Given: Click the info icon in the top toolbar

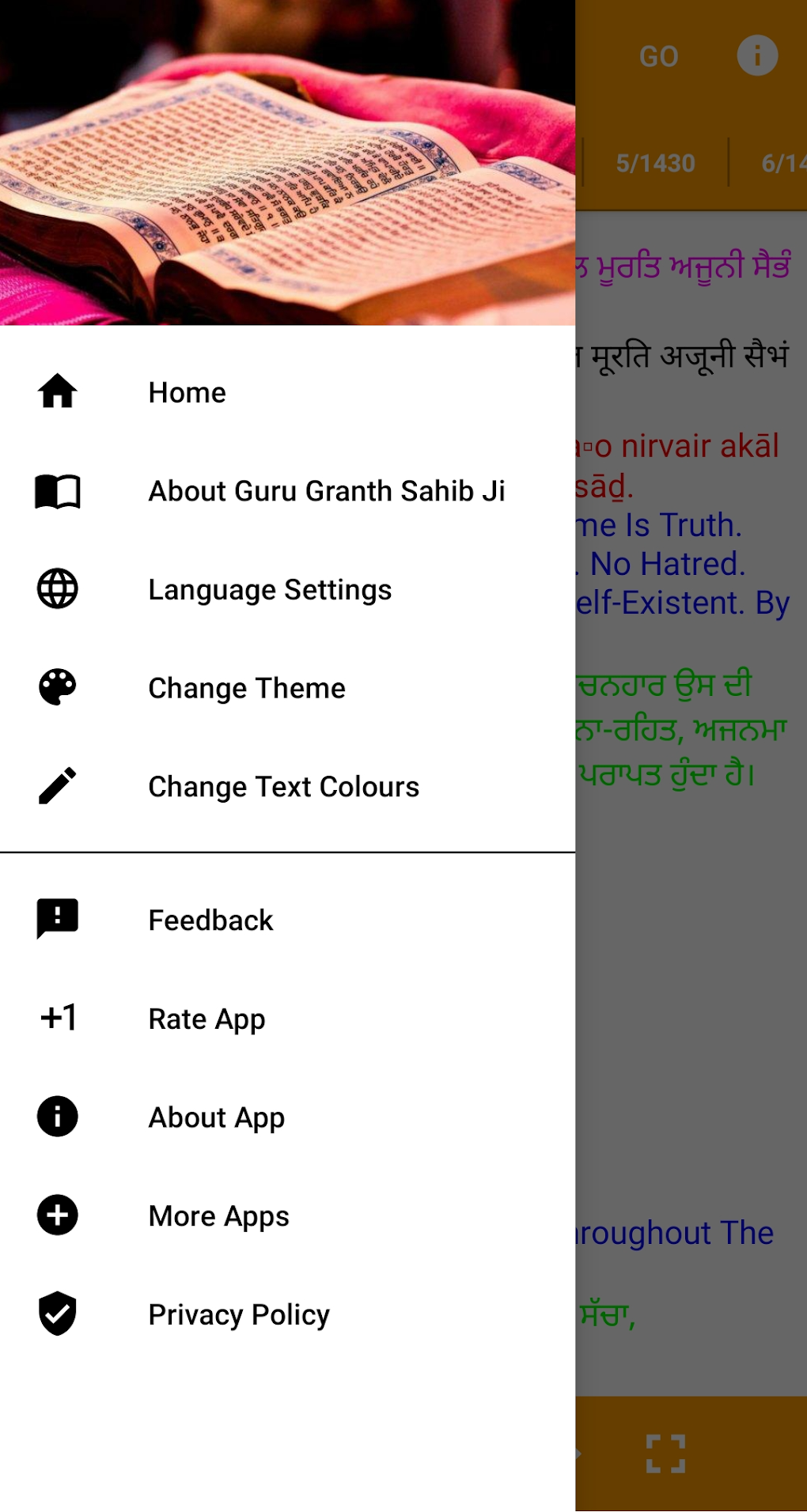Looking at the screenshot, I should 756,55.
